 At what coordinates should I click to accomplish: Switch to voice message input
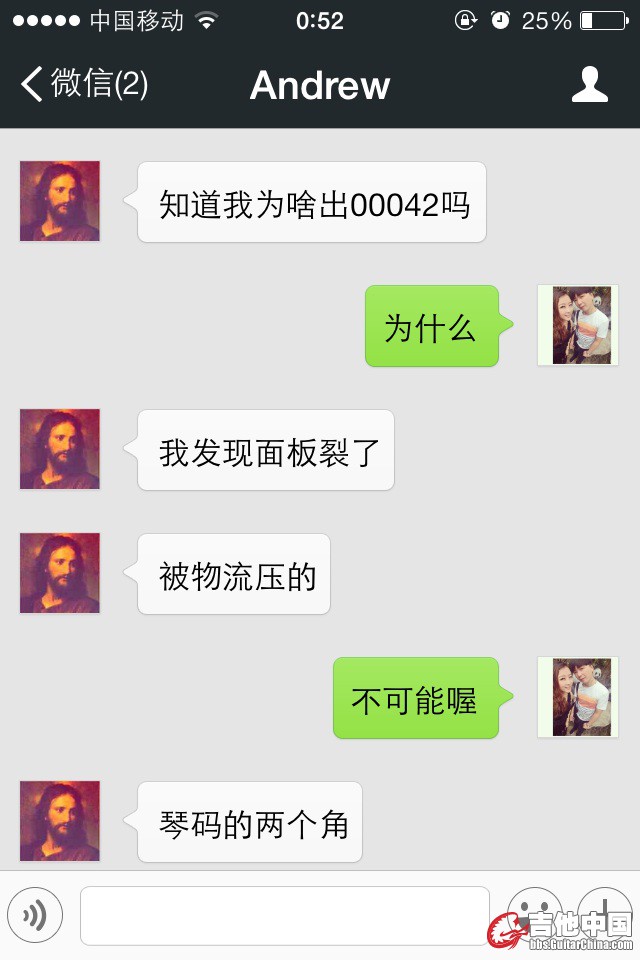click(x=35, y=915)
